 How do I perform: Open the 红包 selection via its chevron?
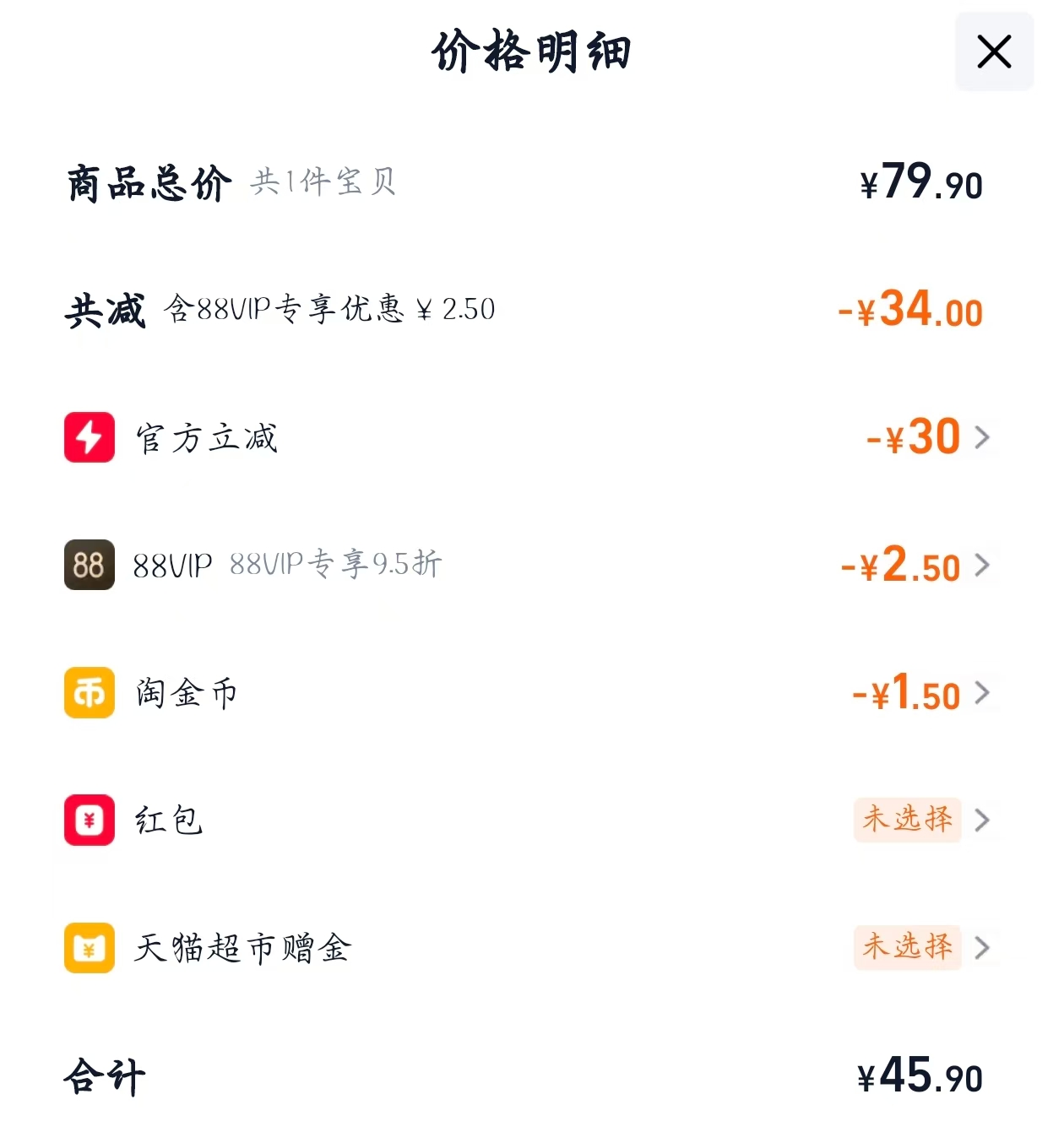click(982, 821)
